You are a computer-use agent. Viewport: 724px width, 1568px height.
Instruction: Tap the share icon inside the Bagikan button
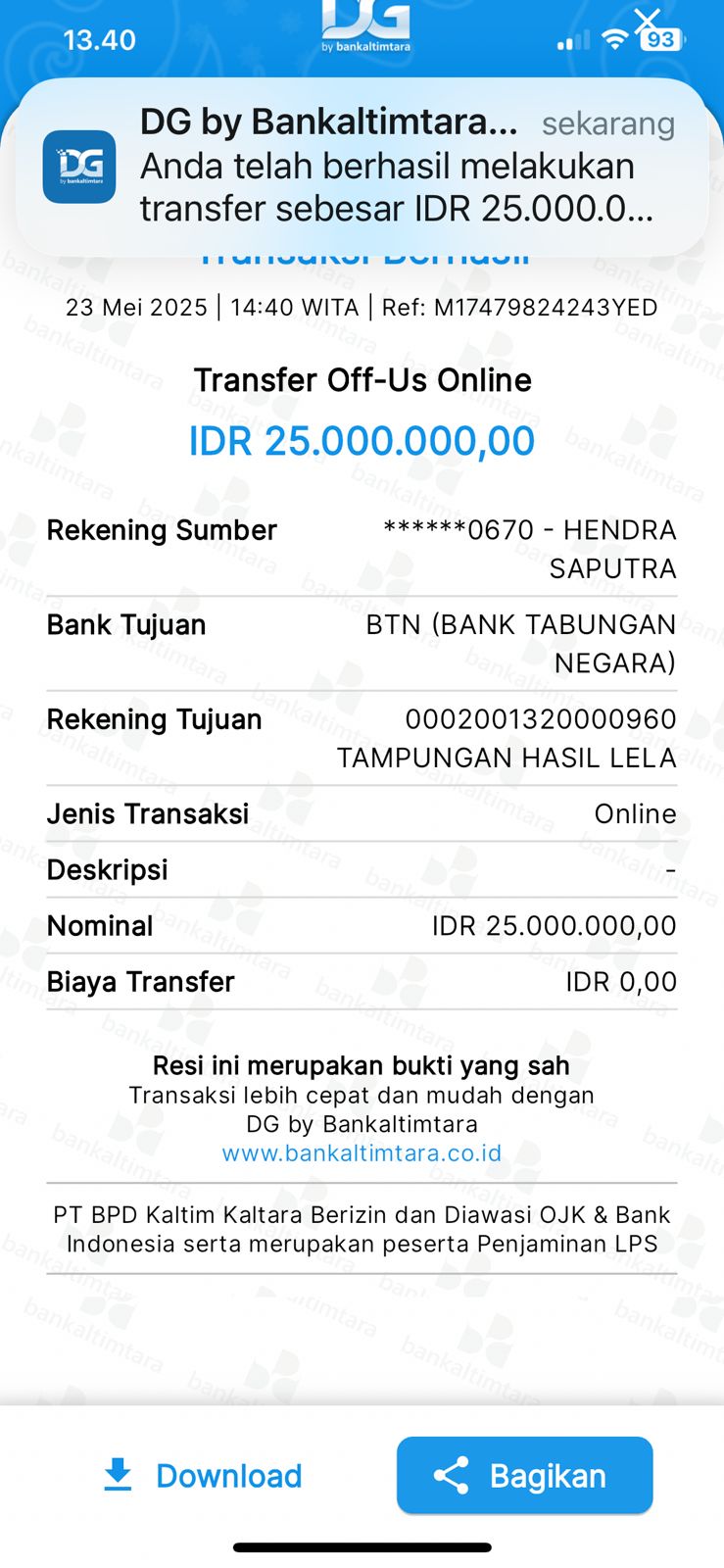(454, 1475)
